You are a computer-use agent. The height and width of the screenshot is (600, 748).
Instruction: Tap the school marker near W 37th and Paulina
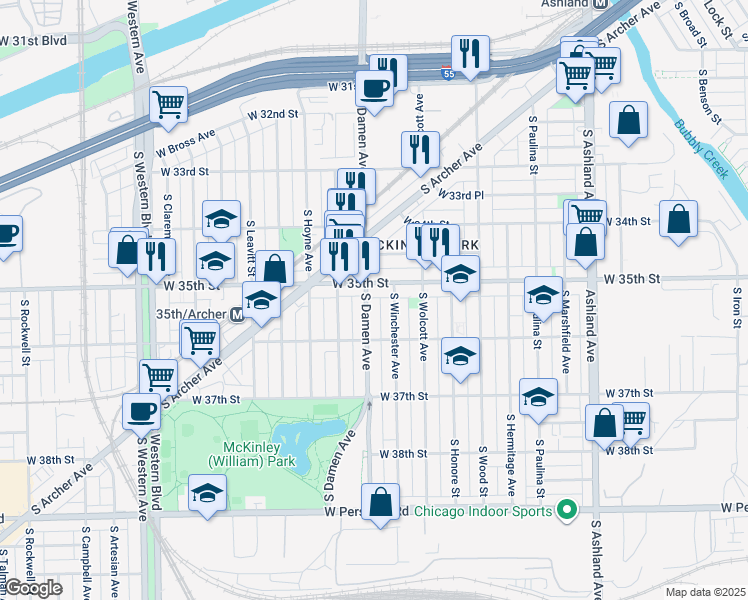[x=538, y=397]
